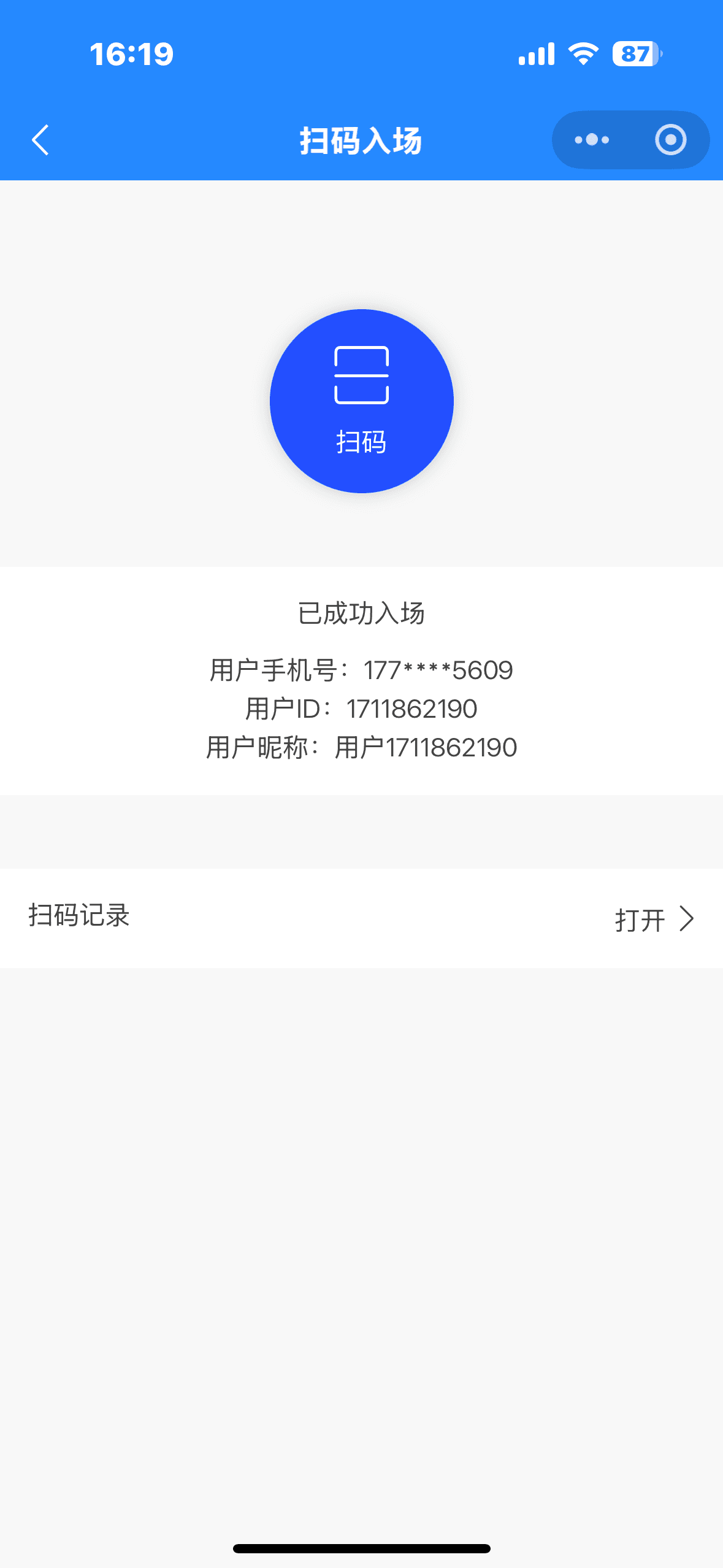Open the 扫码记录 scan history row
The height and width of the screenshot is (1568, 723).
tap(361, 918)
